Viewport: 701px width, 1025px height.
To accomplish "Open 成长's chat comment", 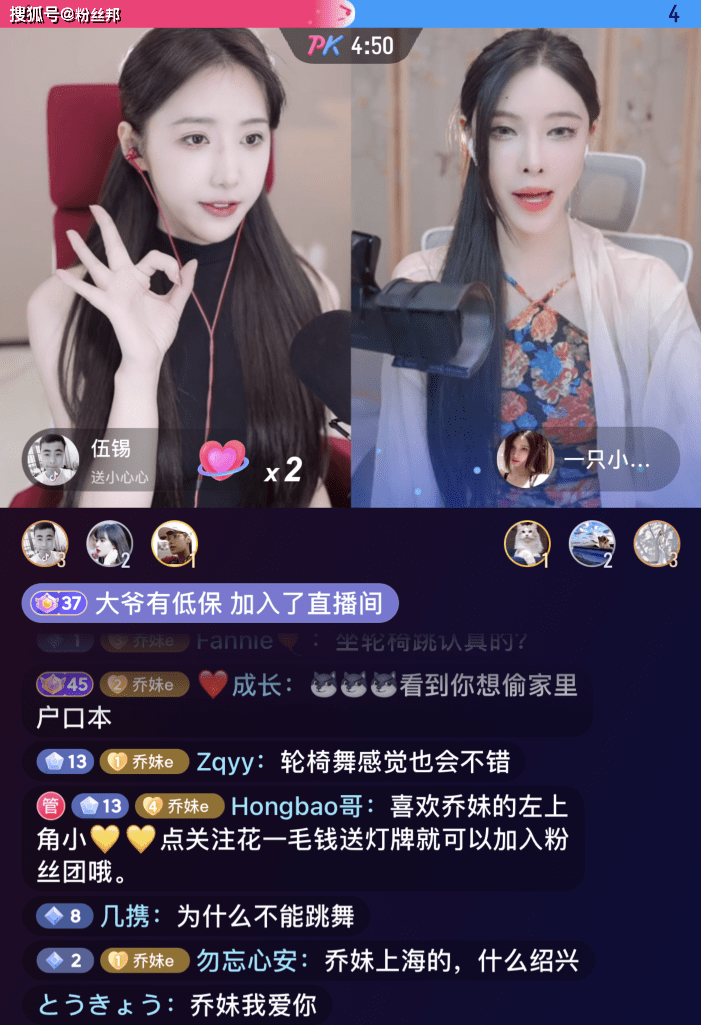I will point(300,700).
